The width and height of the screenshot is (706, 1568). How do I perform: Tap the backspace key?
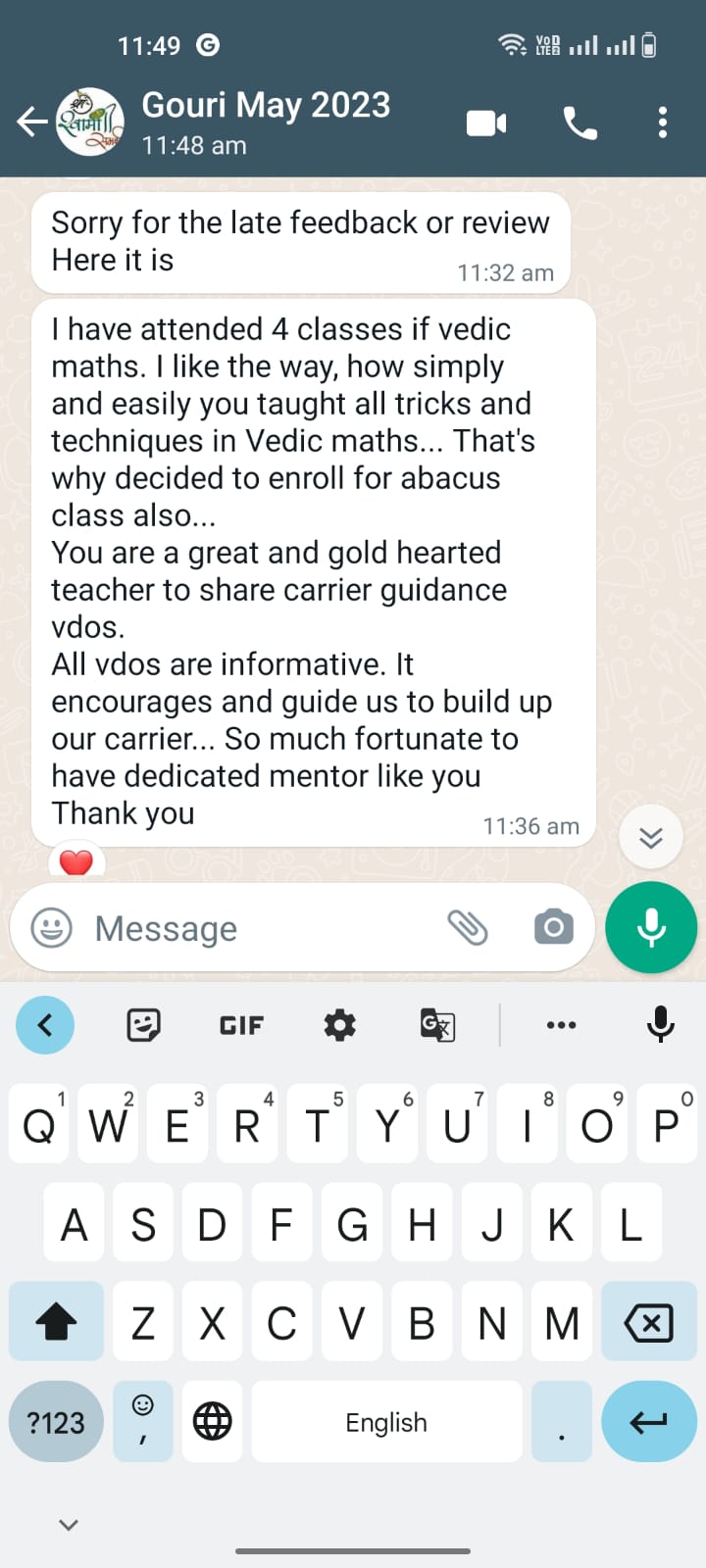648,1323
